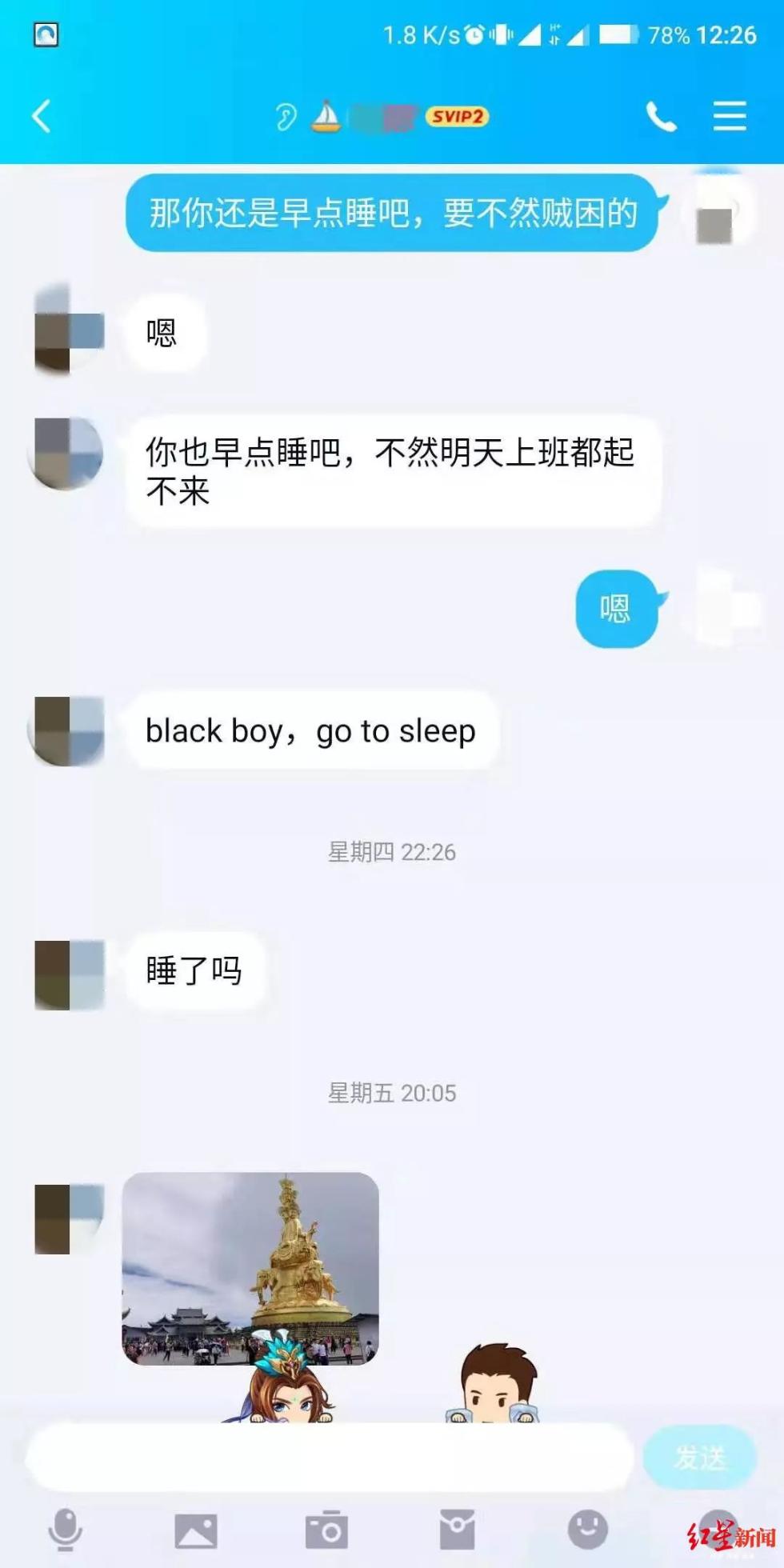Open the chat settings menu
784x1568 pixels.
click(729, 117)
